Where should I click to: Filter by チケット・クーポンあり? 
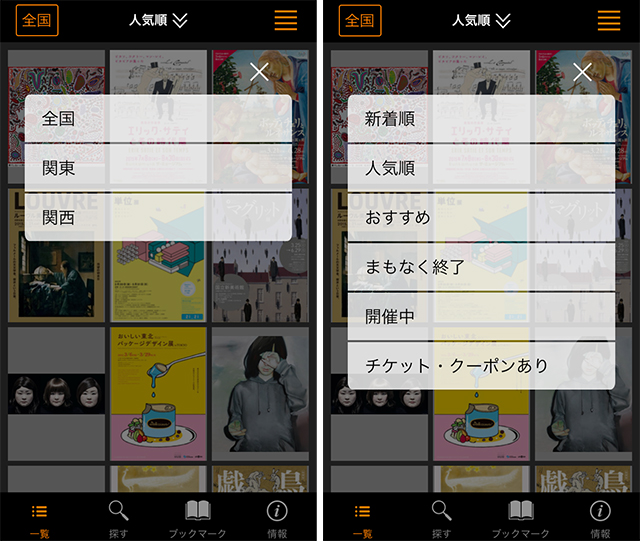[481, 365]
